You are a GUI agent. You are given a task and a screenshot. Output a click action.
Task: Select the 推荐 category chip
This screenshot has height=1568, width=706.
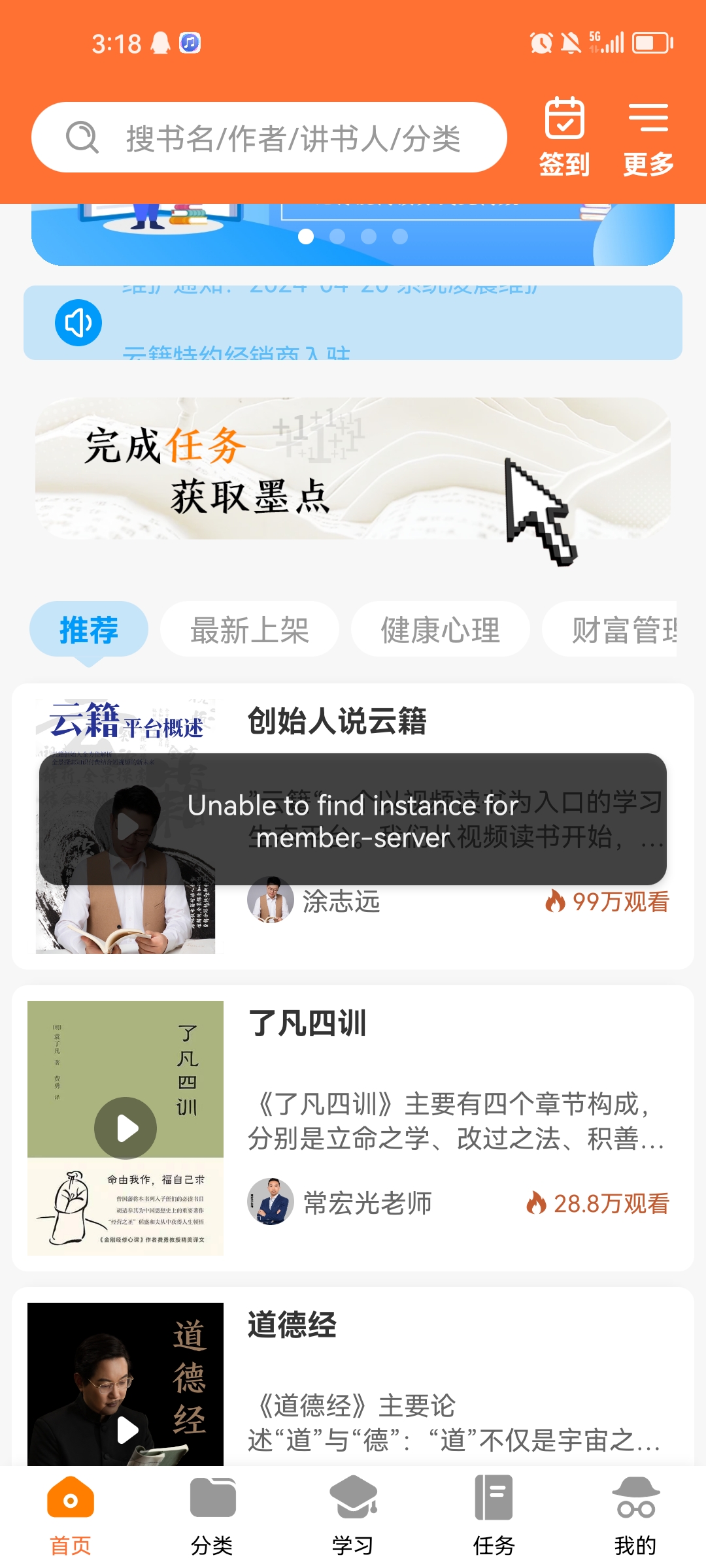click(x=89, y=630)
